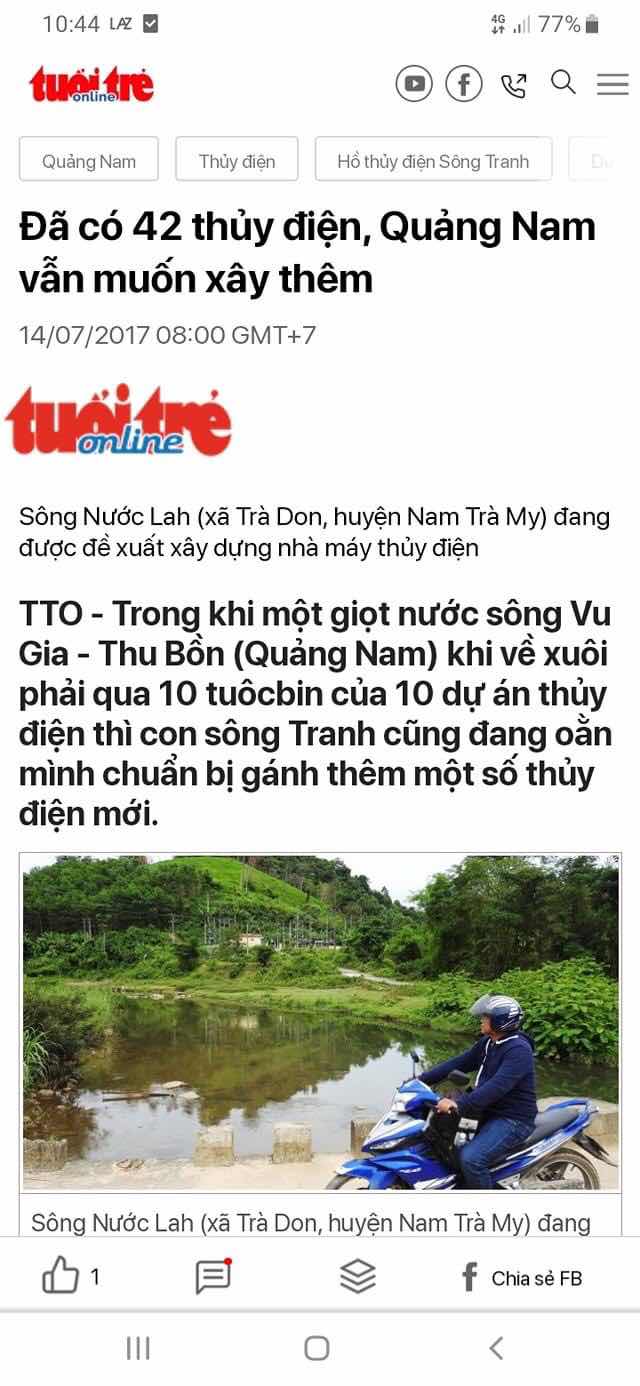
Task: Tap the layers icon in bottom bar
Action: click(357, 1276)
